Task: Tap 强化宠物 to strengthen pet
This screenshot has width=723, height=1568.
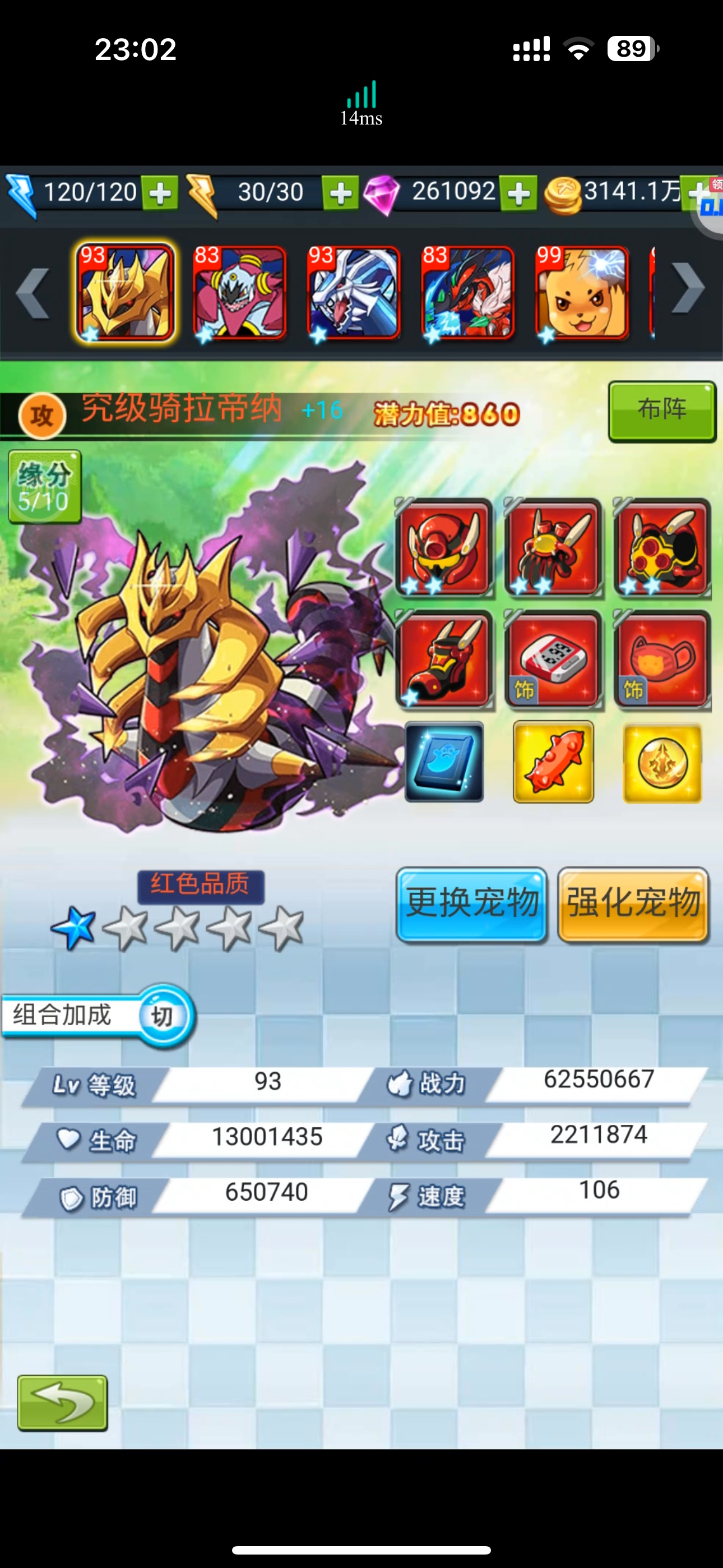Action: pyautogui.click(x=633, y=905)
